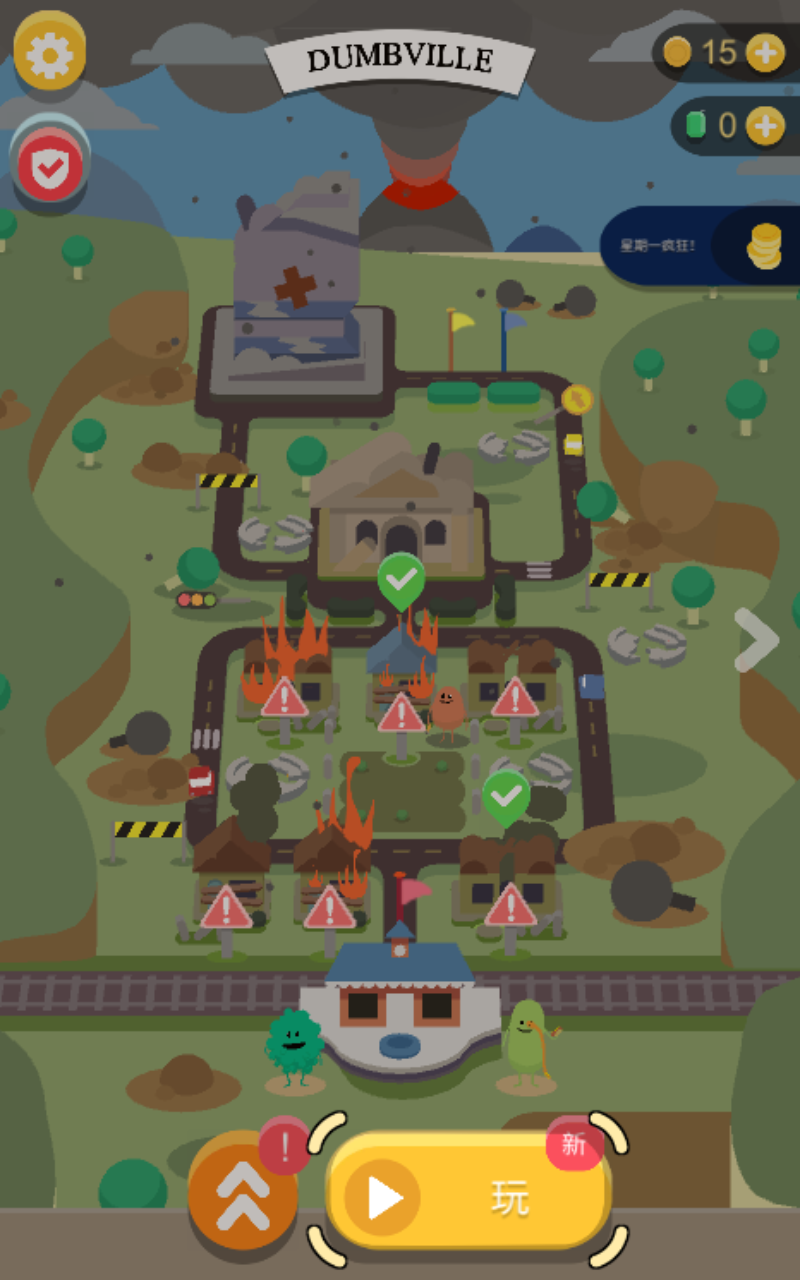This screenshot has height=1280, width=800.
Task: Start the game with the yellow play button
Action: pyautogui.click(x=468, y=1196)
